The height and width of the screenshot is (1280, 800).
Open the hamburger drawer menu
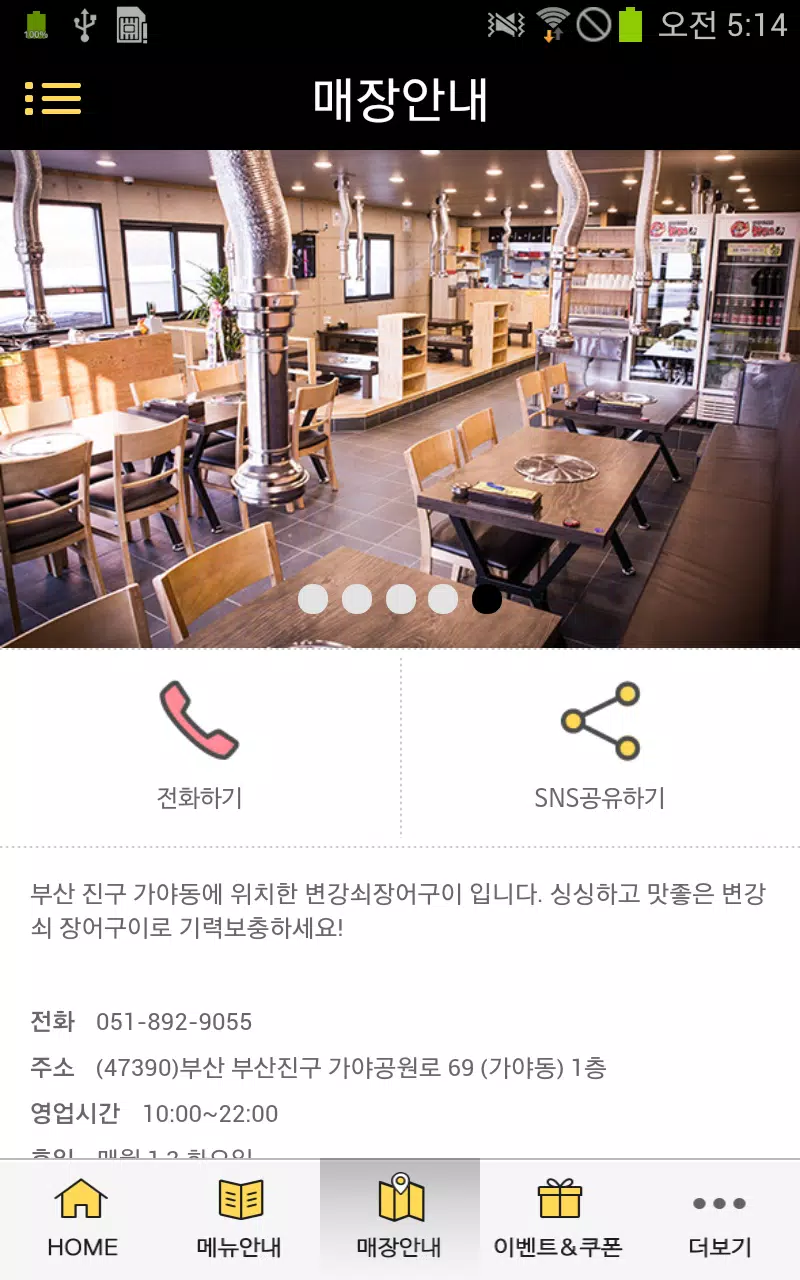pos(53,98)
